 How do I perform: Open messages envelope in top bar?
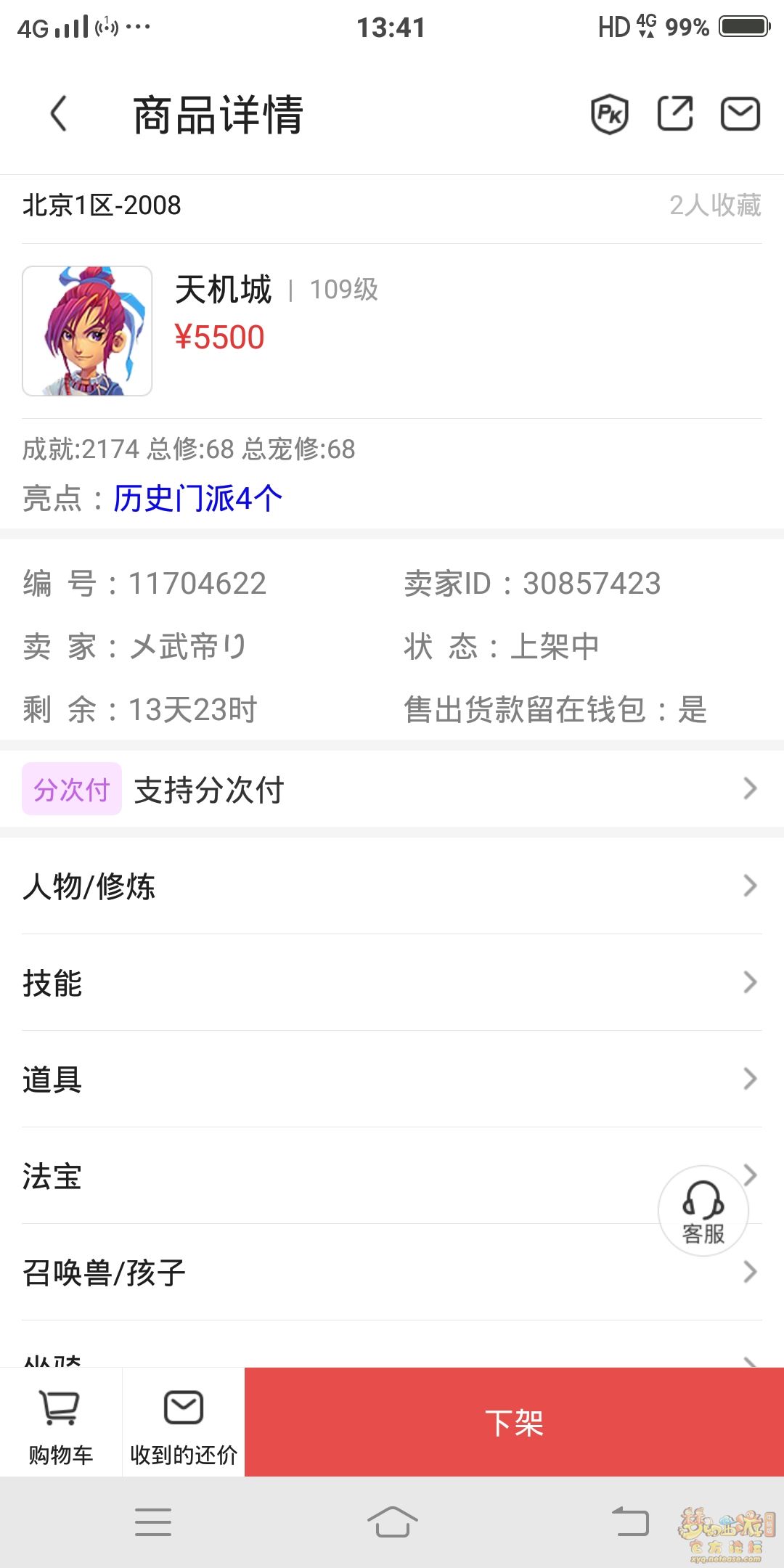740,114
